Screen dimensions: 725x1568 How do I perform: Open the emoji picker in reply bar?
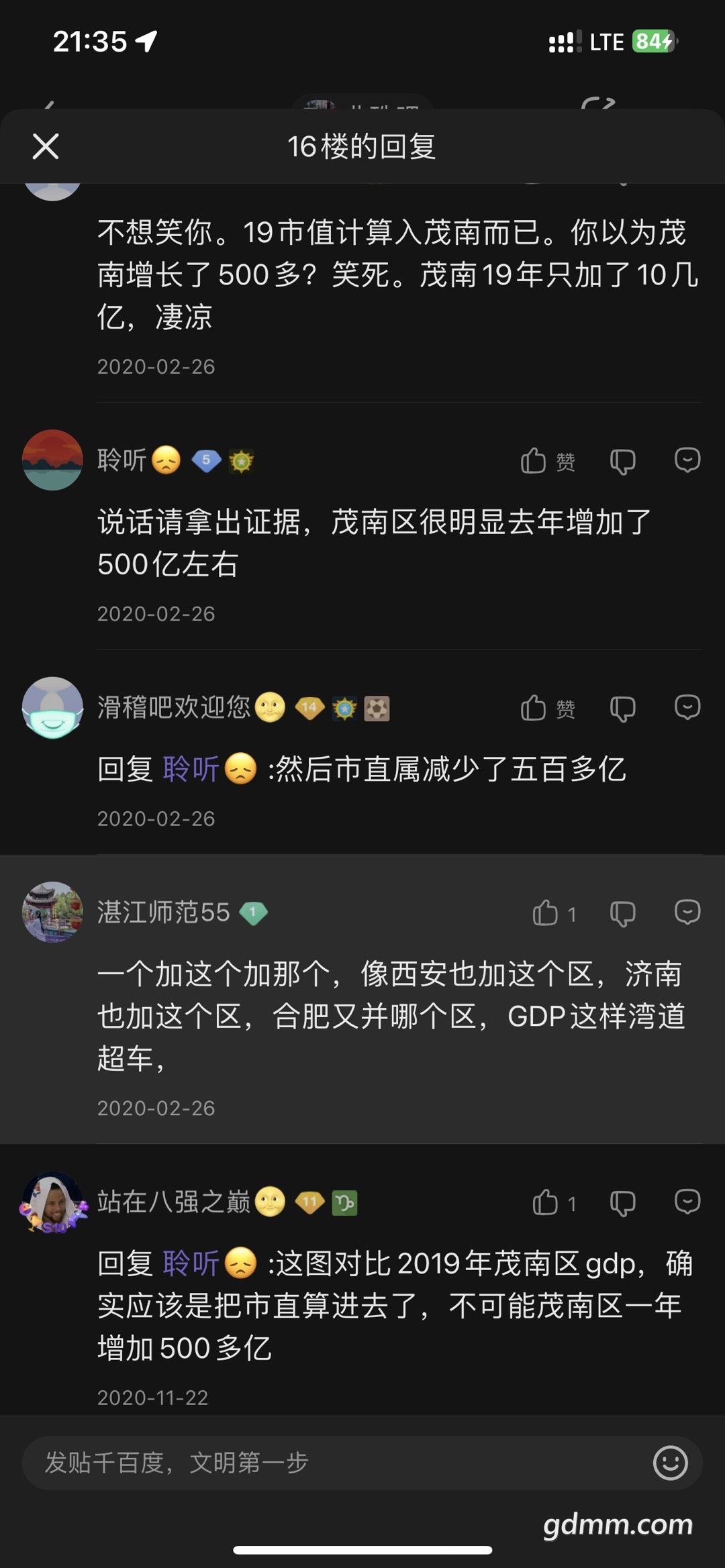670,1463
